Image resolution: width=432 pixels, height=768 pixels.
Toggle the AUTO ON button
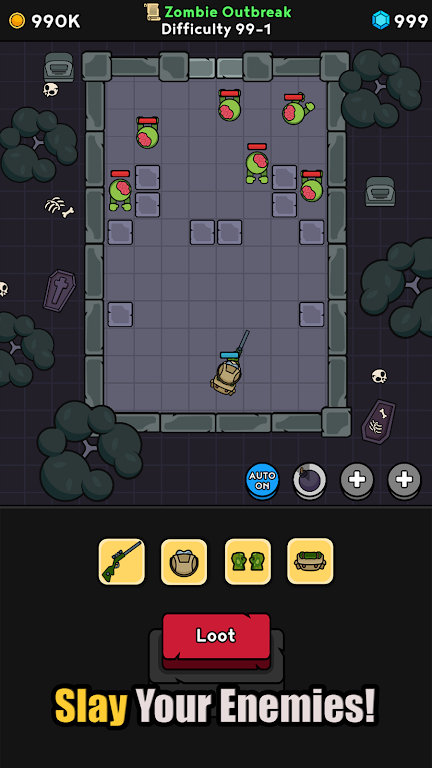click(x=262, y=480)
